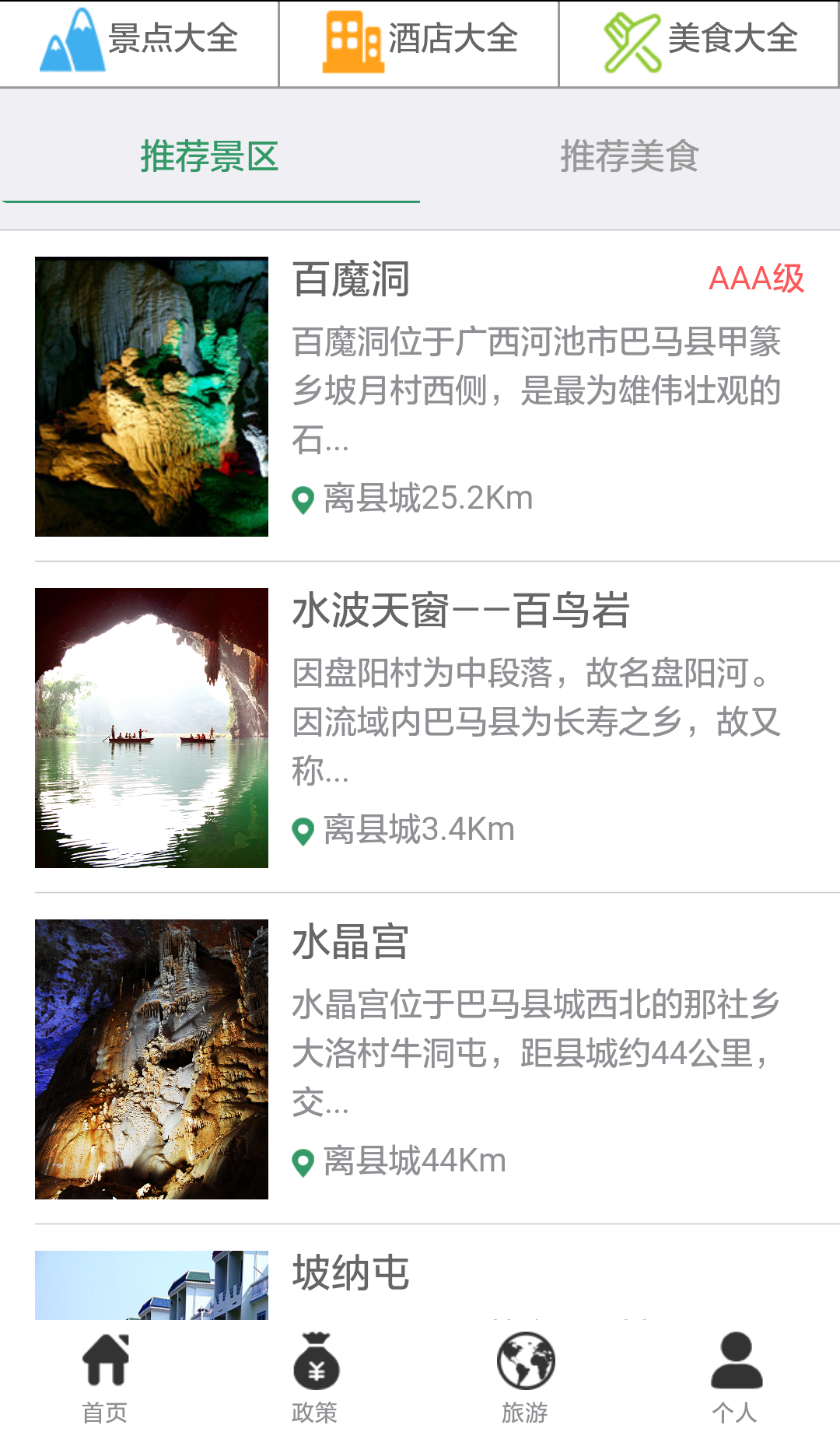This screenshot has width=840, height=1439.
Task: Open the 百魔洞 scenic spot entry
Action: pos(420,396)
